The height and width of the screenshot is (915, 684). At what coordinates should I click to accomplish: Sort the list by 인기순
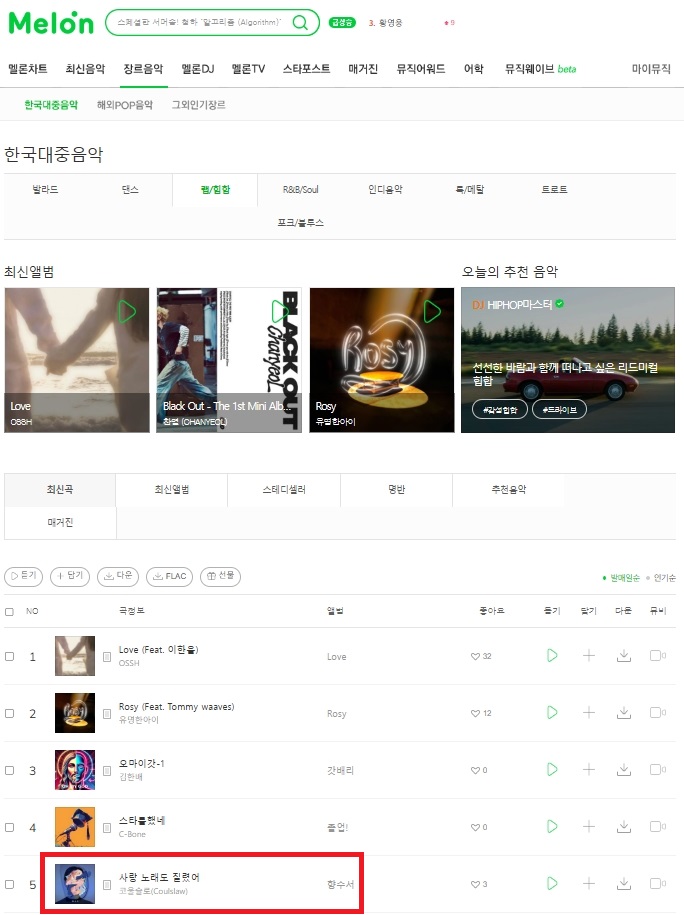[663, 578]
